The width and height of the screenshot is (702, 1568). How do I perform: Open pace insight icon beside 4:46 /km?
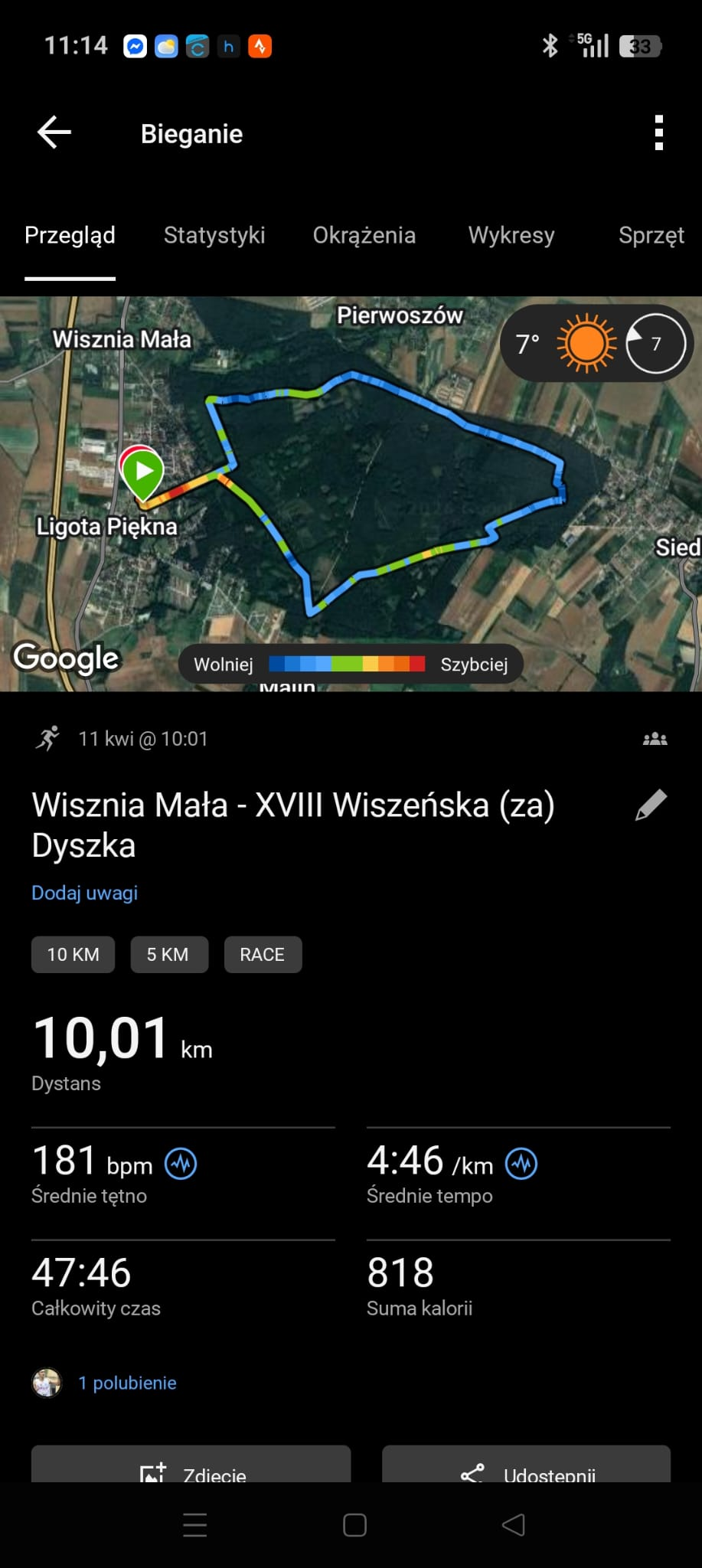click(521, 1164)
